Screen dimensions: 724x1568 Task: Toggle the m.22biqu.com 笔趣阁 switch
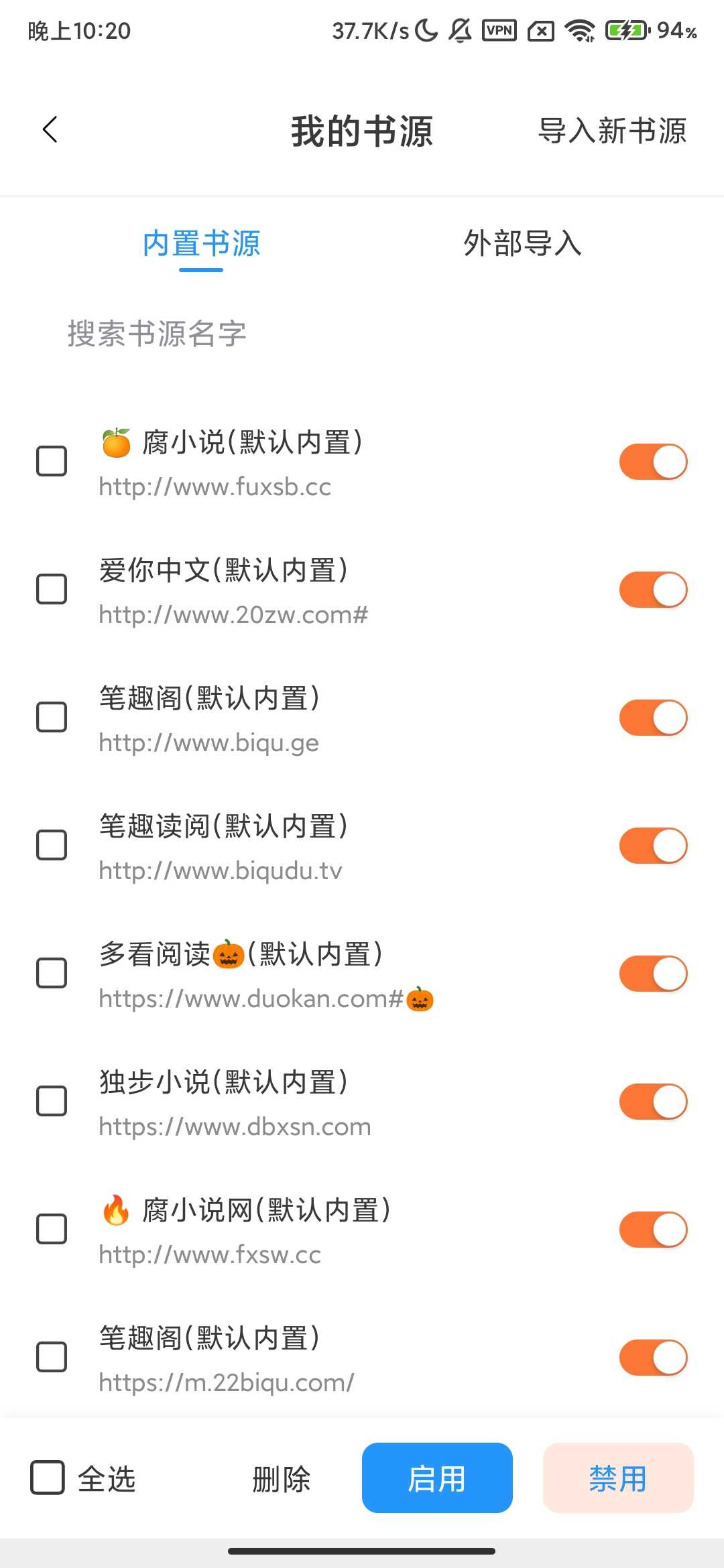point(651,1356)
